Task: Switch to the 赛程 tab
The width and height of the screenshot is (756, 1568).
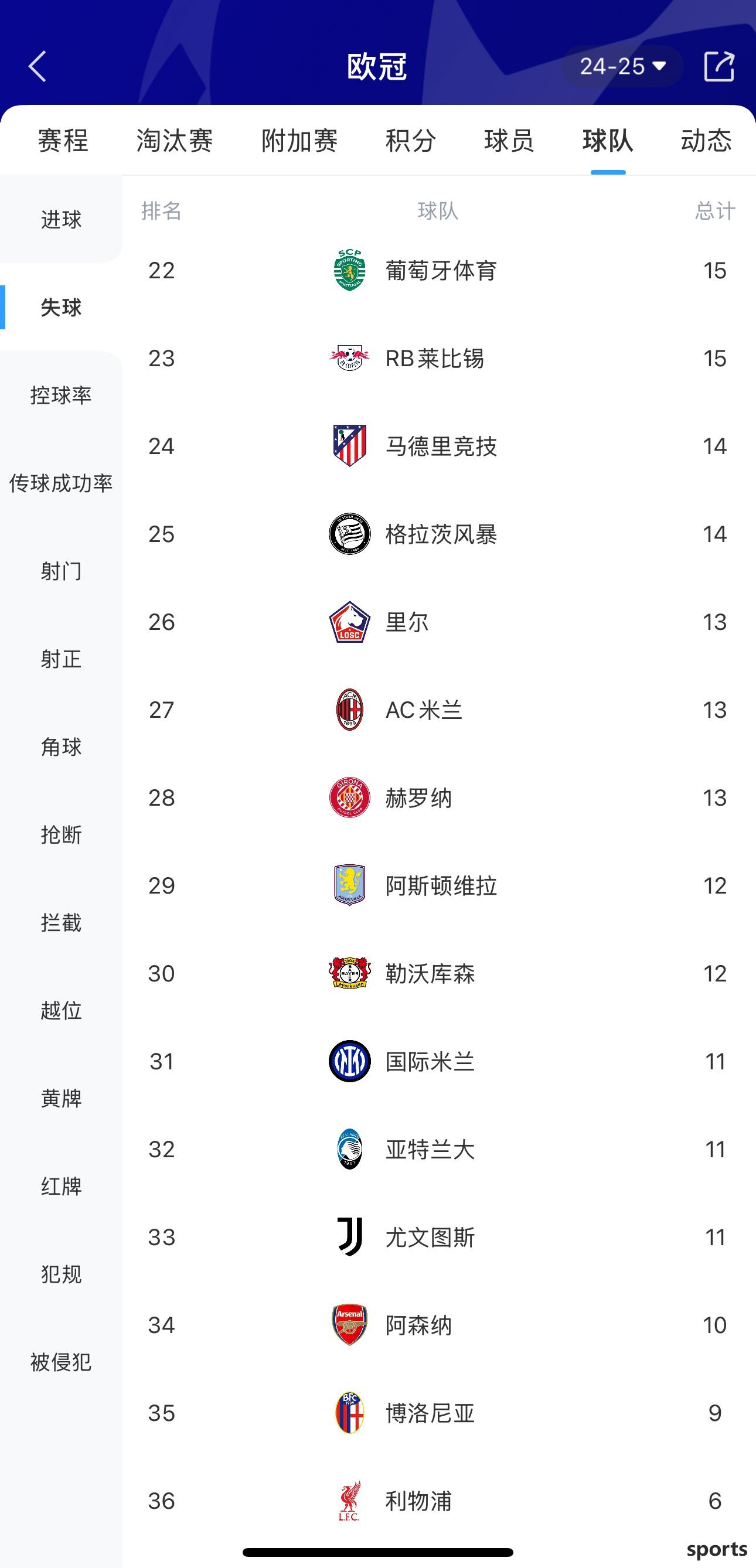Action: (x=63, y=141)
